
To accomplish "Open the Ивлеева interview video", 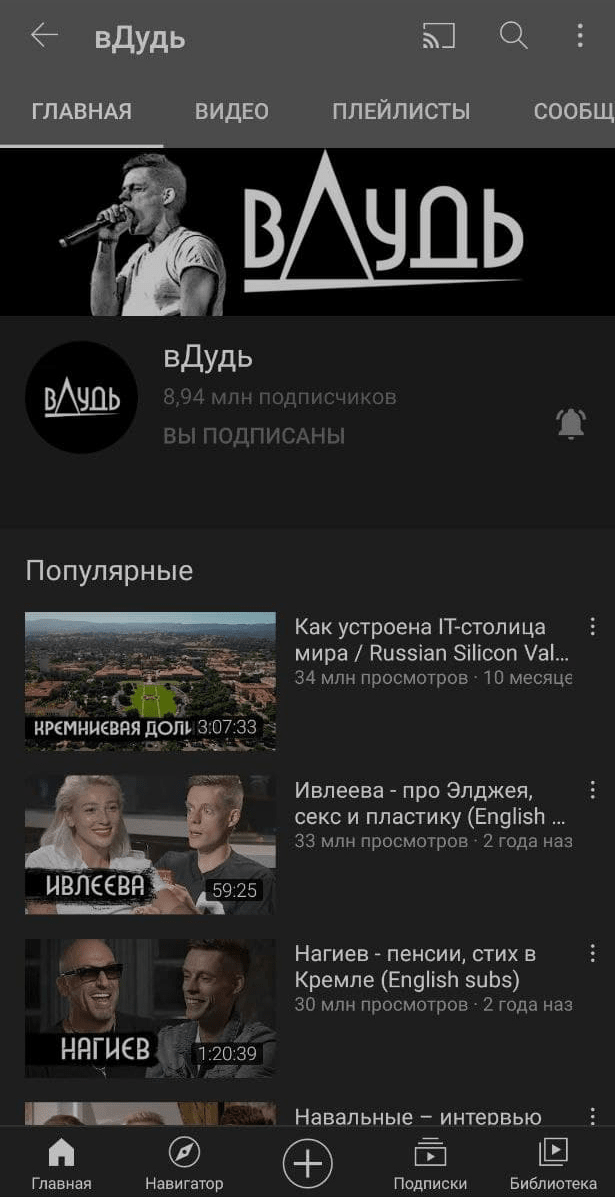I will point(150,844).
